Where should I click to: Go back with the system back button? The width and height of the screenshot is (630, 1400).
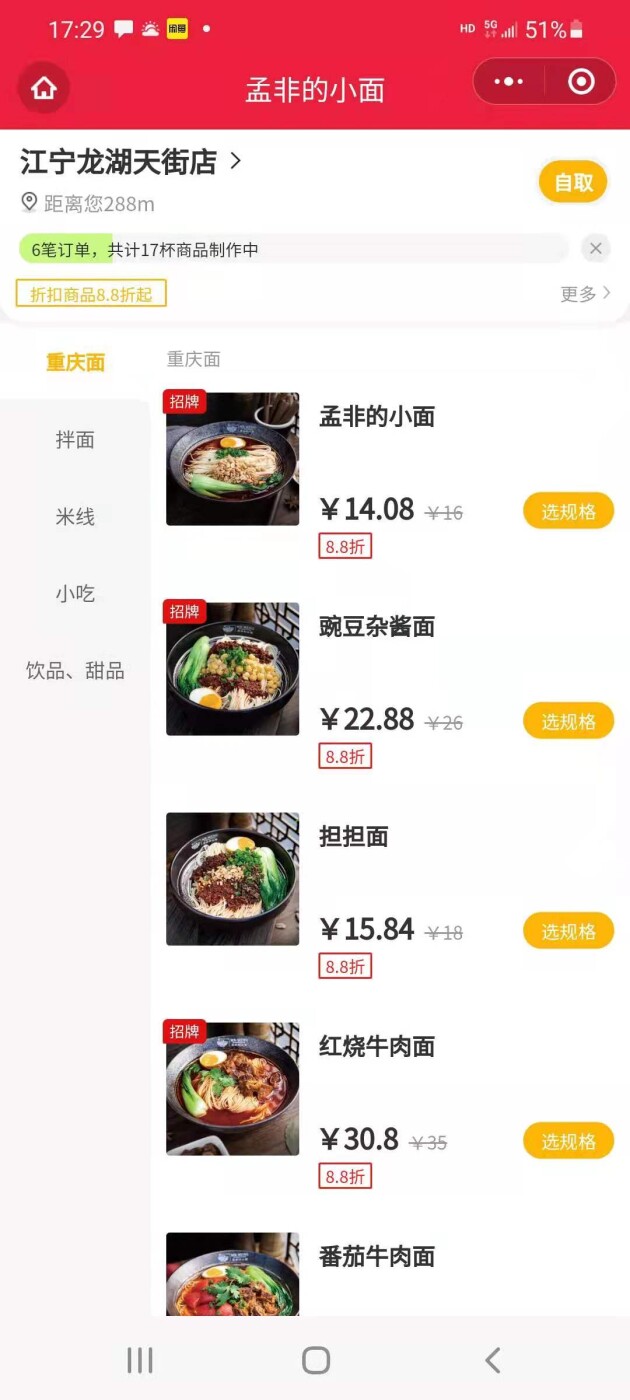click(x=492, y=1360)
